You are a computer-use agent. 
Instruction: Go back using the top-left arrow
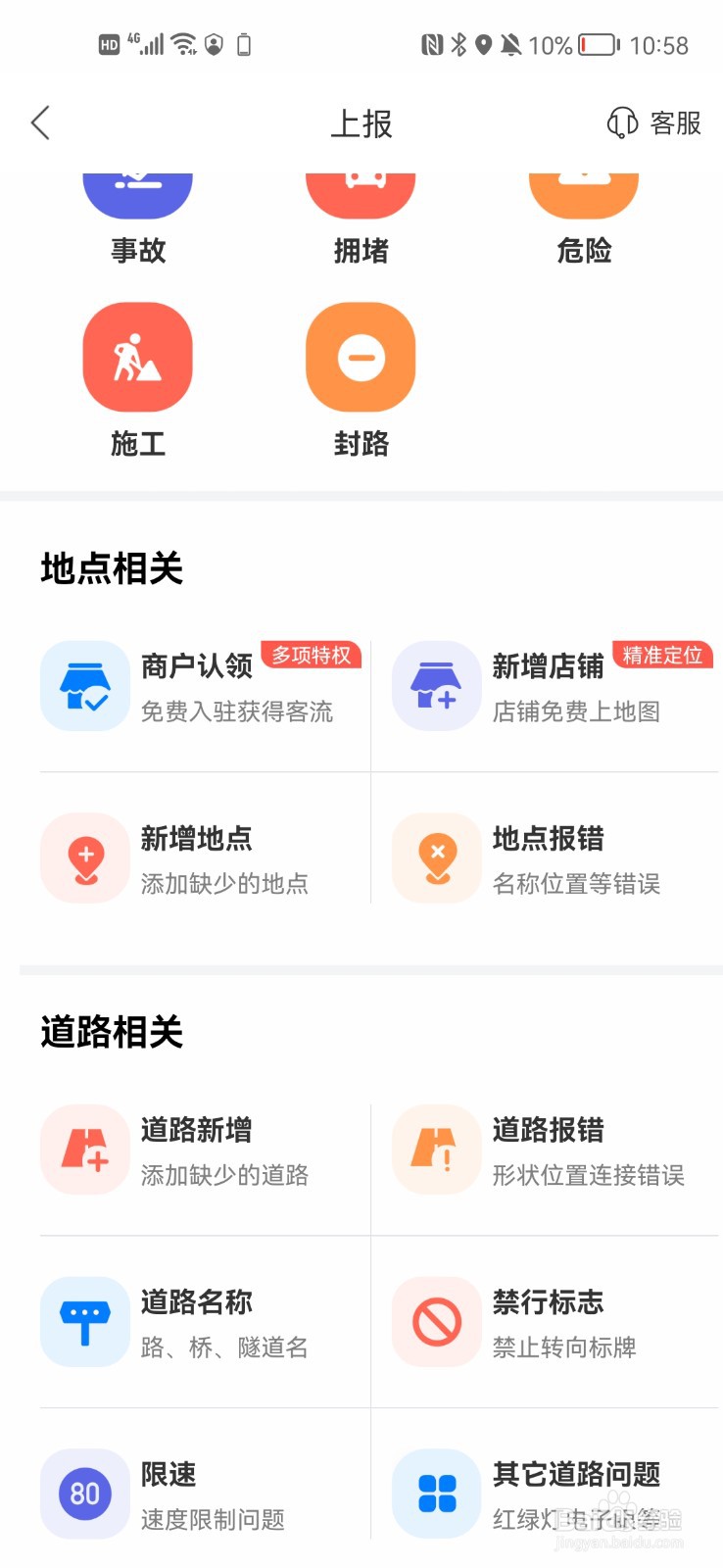click(x=40, y=122)
